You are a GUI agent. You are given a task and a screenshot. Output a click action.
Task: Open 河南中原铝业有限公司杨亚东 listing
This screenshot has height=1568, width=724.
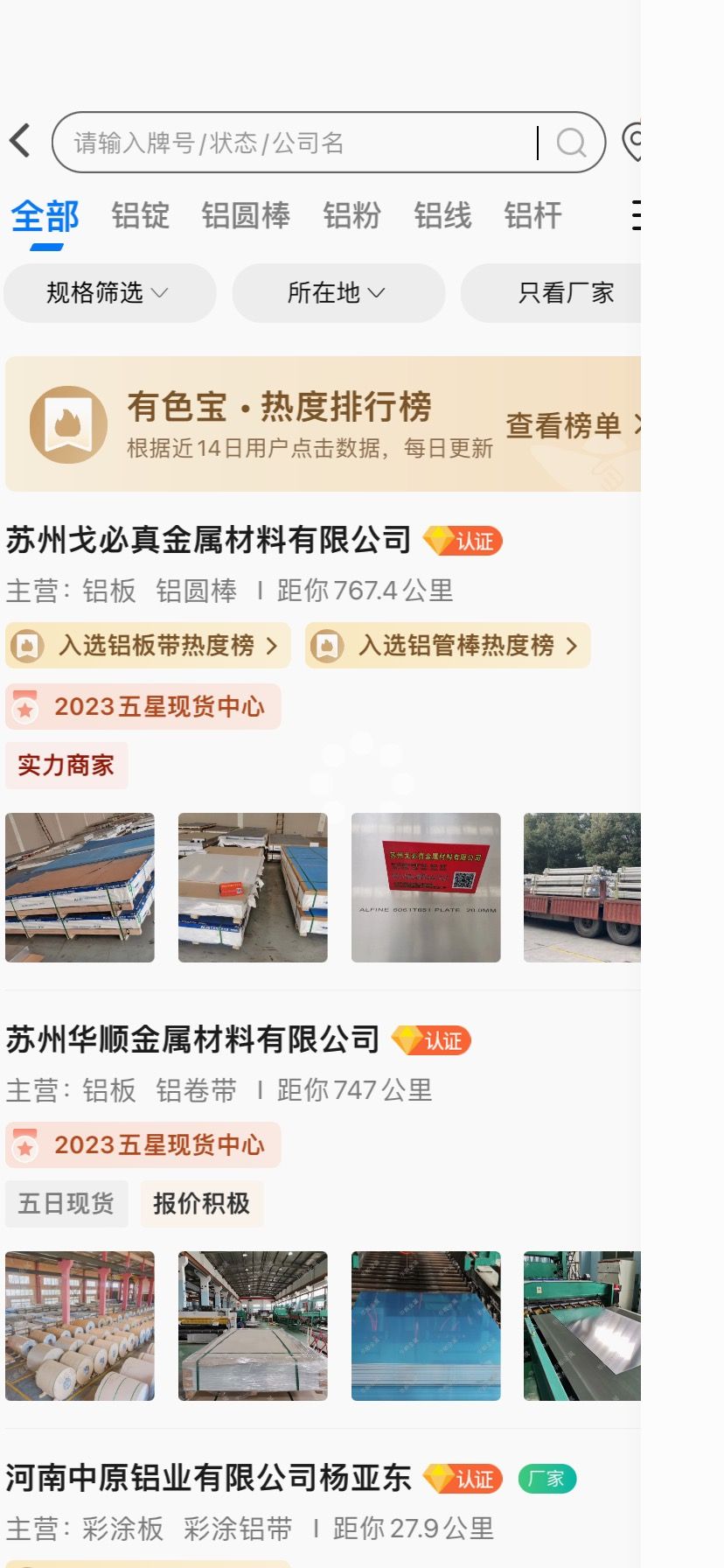tap(208, 1478)
